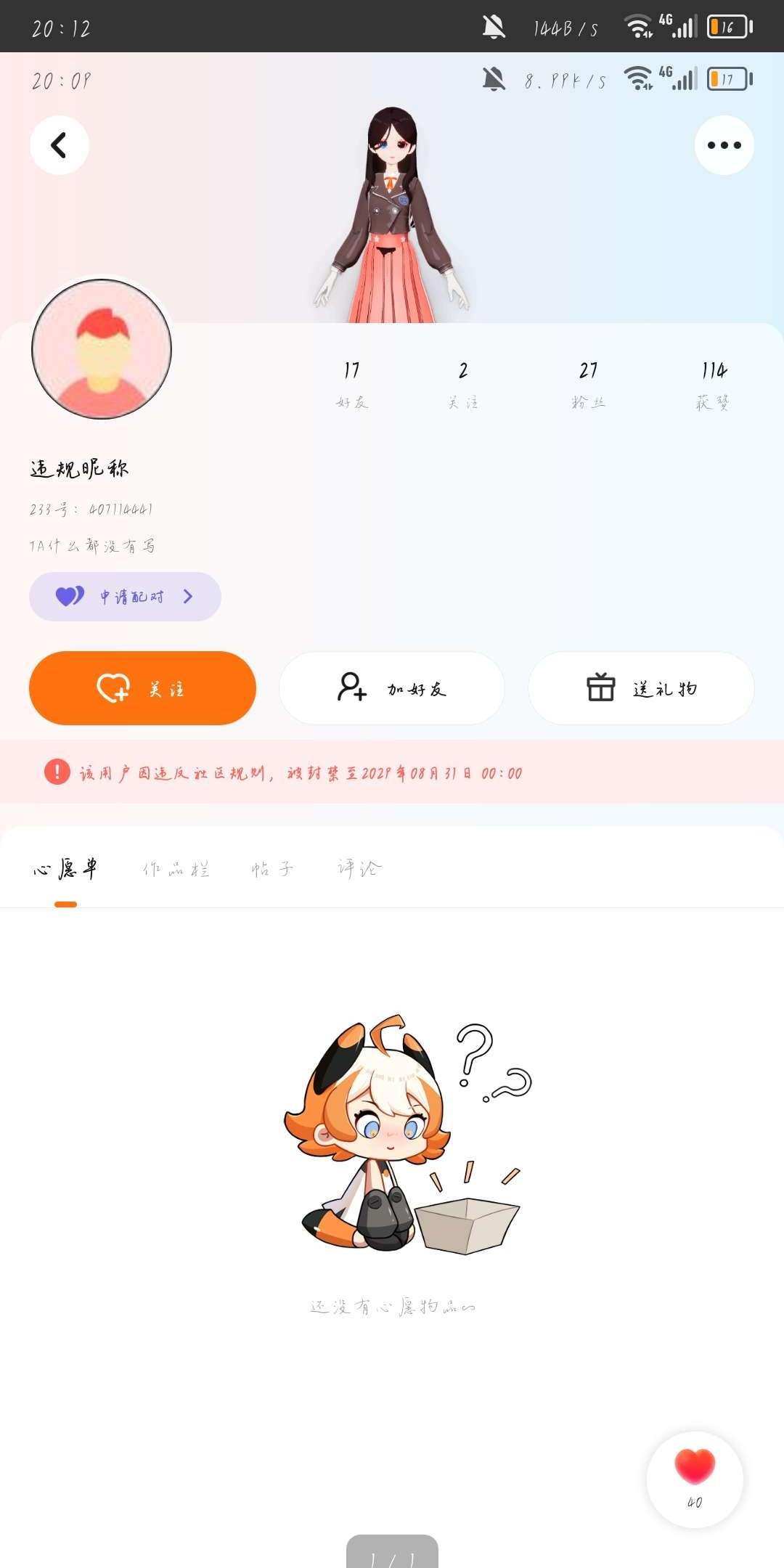Viewport: 784px width, 1568px height.
Task: Open the user's profile avatar
Action: tap(102, 349)
